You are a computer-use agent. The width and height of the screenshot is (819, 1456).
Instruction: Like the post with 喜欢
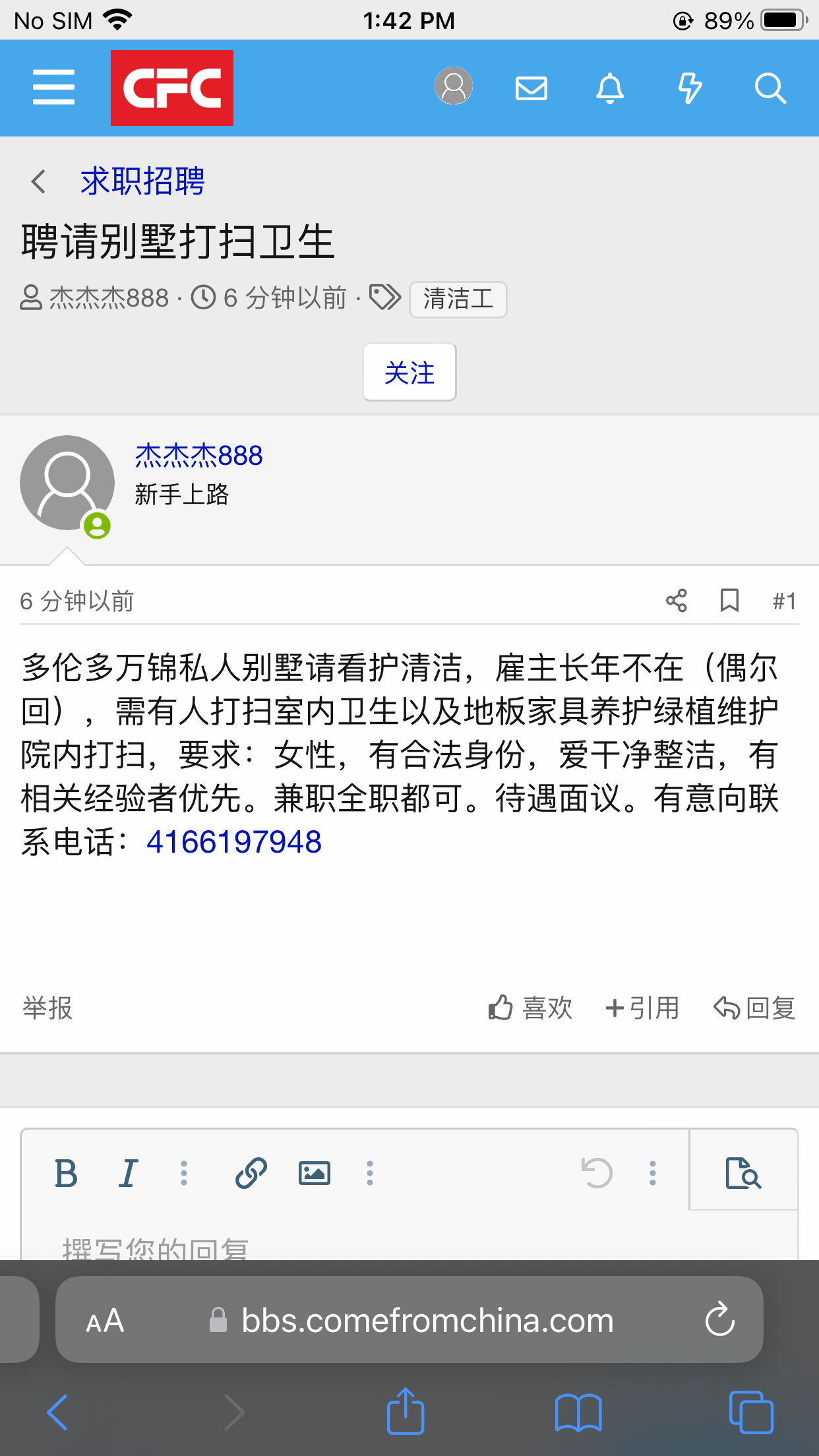(531, 1008)
